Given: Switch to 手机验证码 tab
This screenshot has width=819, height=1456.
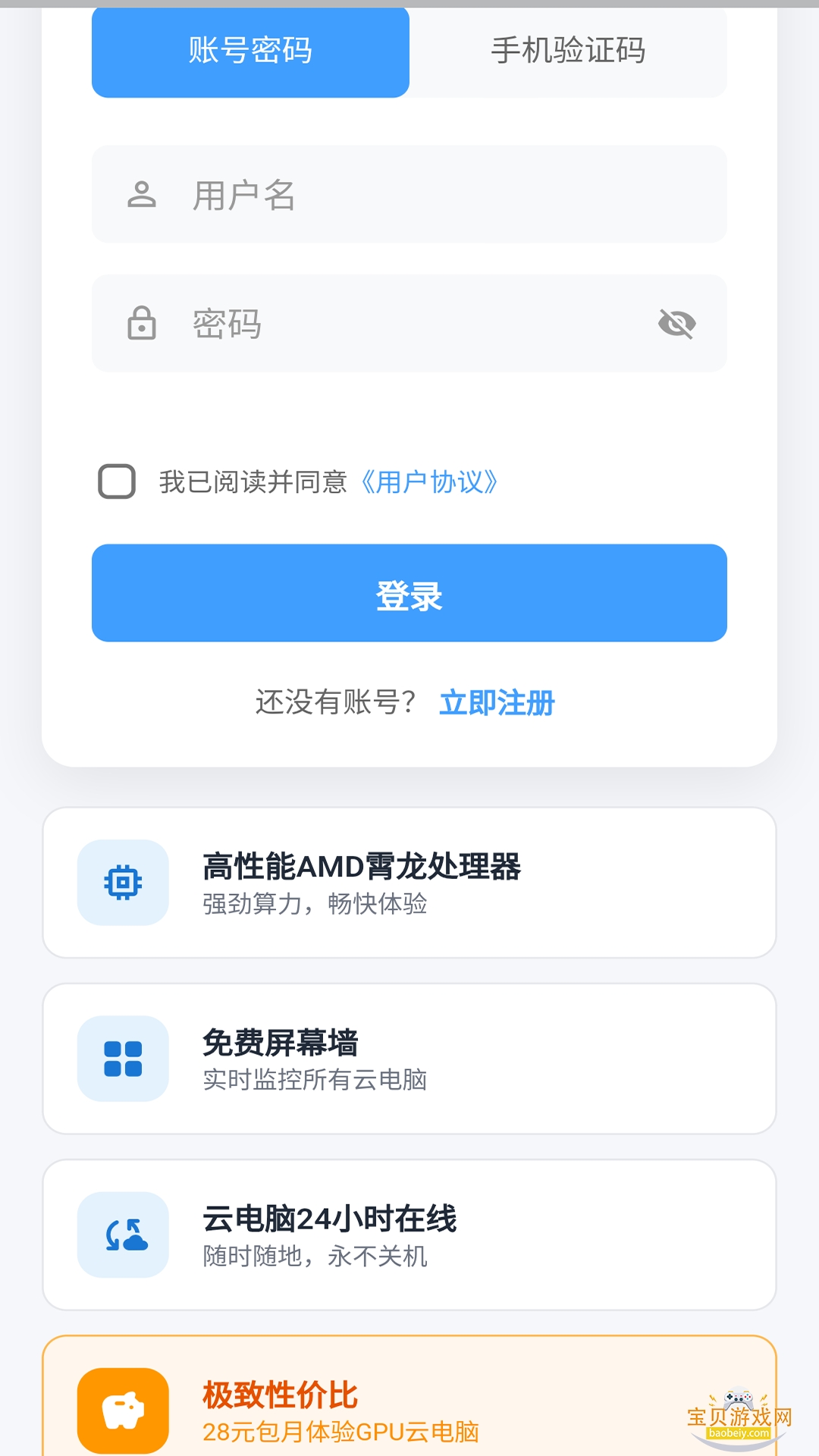Looking at the screenshot, I should (569, 51).
